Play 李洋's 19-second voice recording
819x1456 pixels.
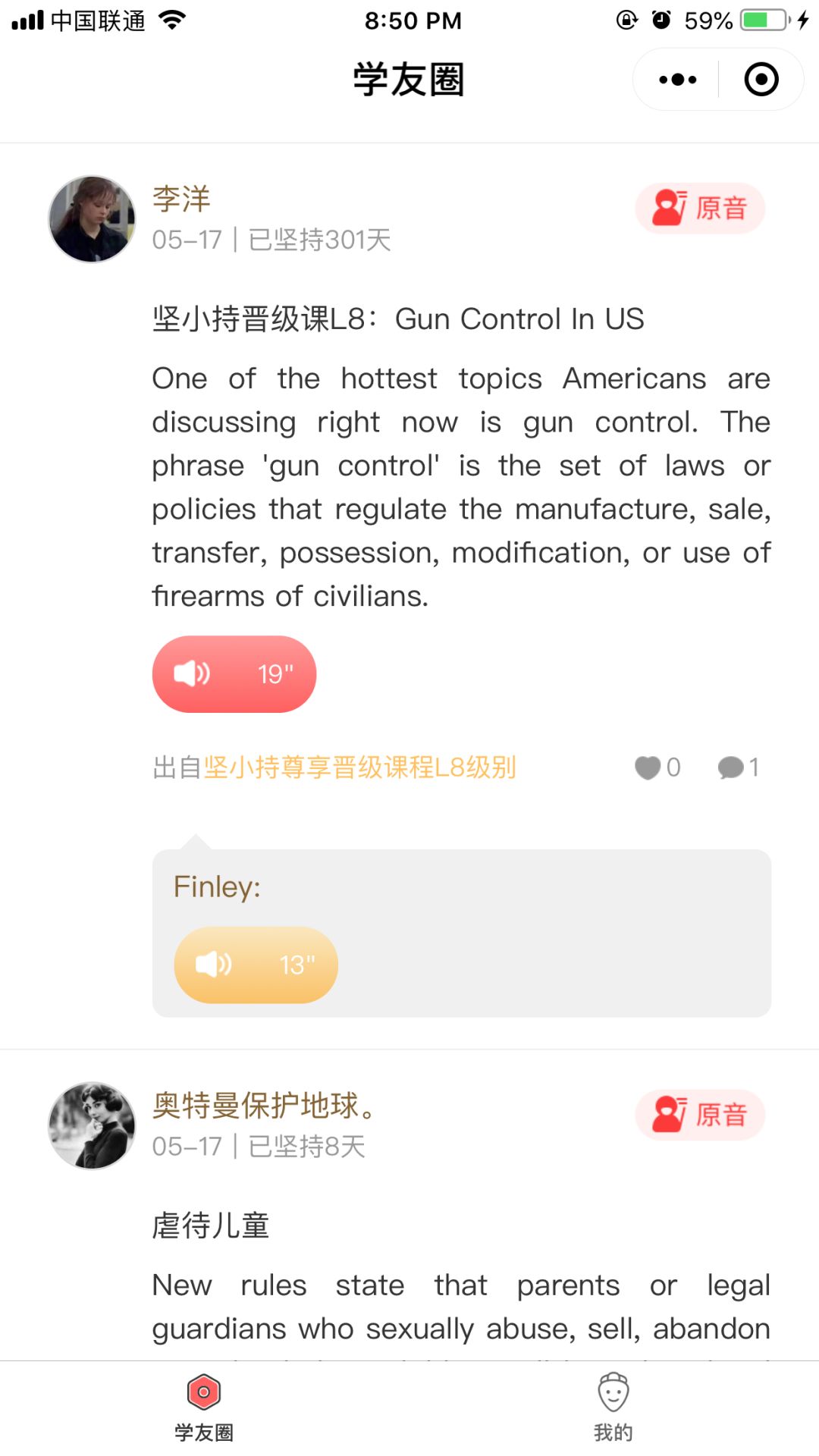click(234, 673)
